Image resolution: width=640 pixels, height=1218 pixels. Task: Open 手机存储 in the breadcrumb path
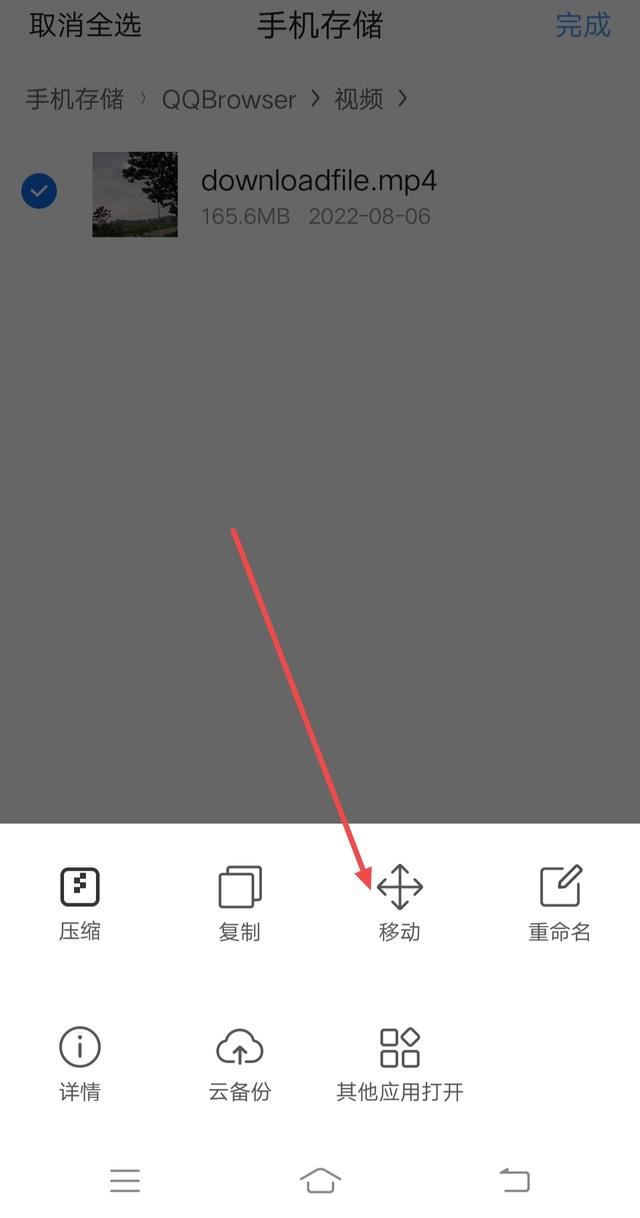click(x=74, y=99)
